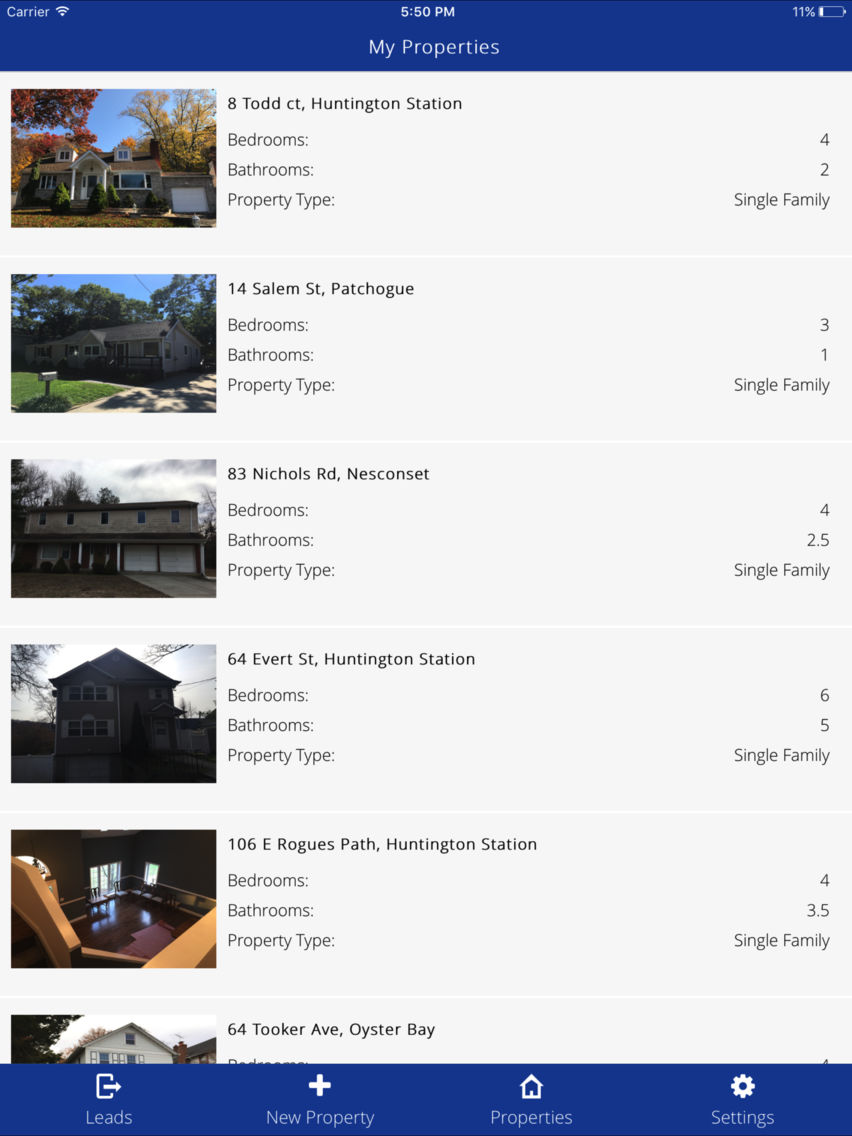852x1136 pixels.
Task: Open the Properties home icon
Action: pyautogui.click(x=531, y=1086)
